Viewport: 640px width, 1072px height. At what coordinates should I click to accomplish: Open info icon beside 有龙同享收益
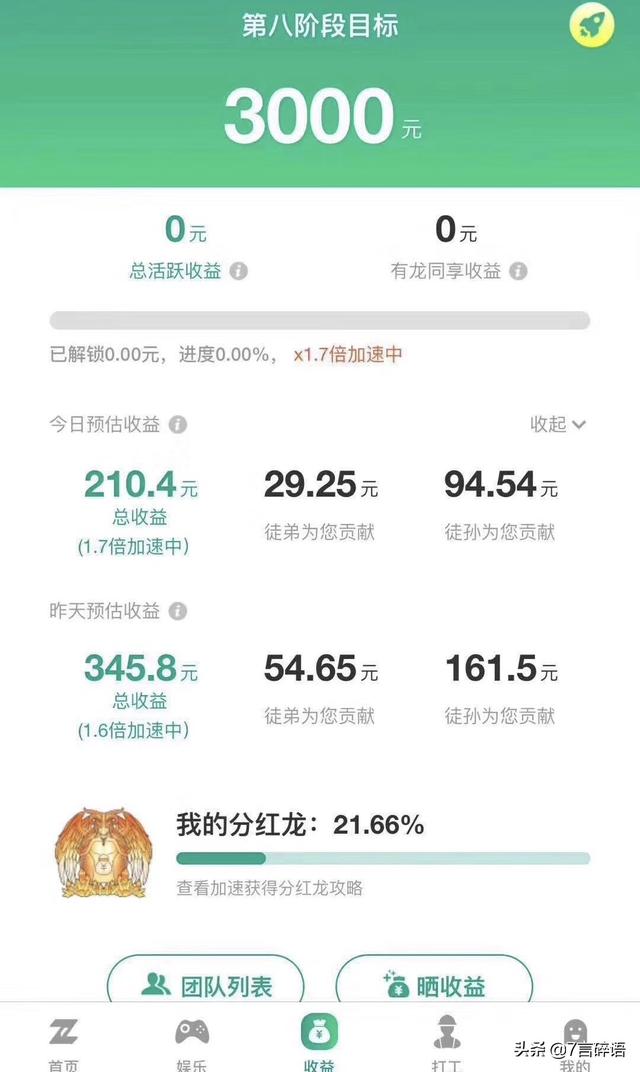518,271
